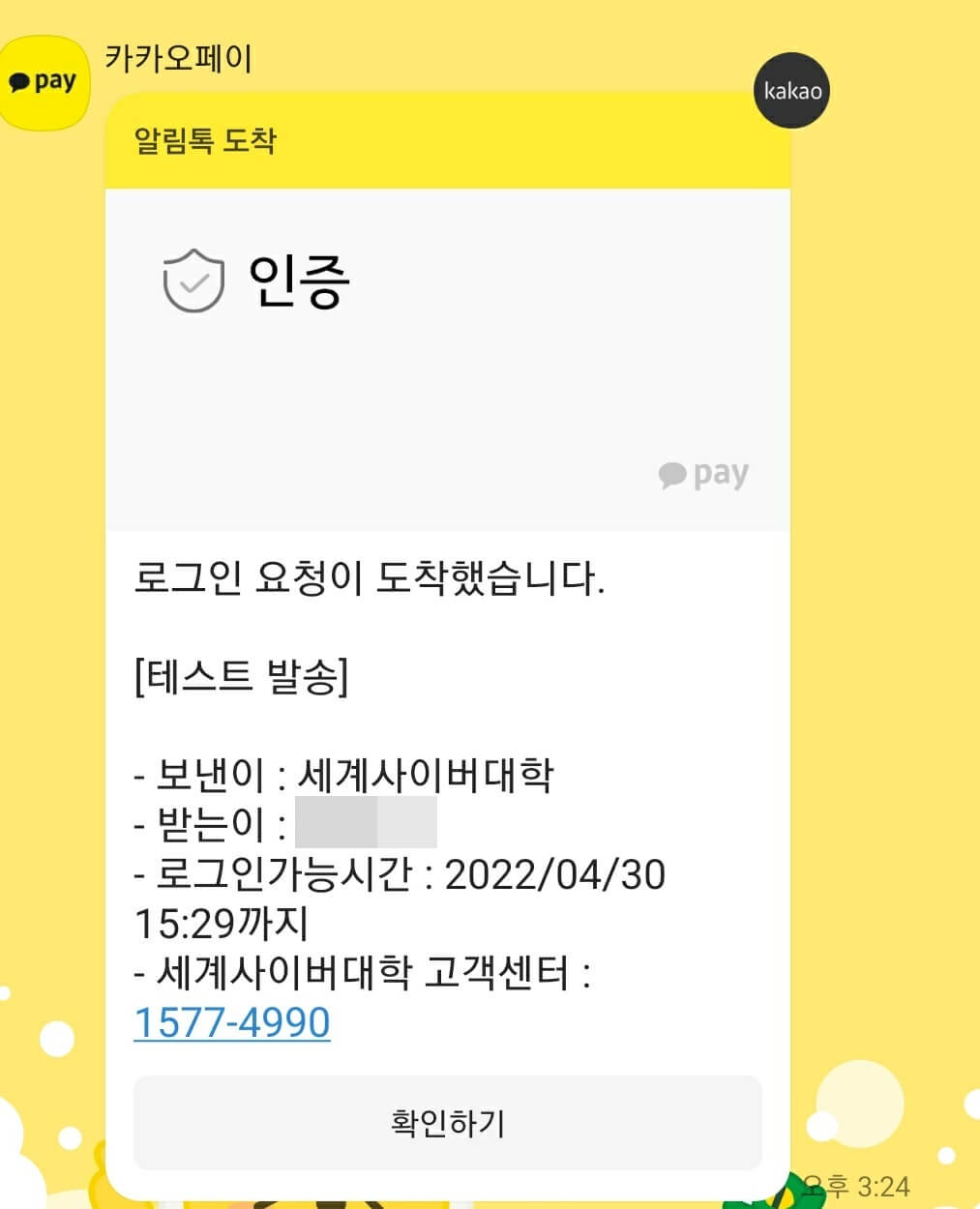Call the 1577-4990 customer center link
The image size is (980, 1209).
pos(232,1022)
